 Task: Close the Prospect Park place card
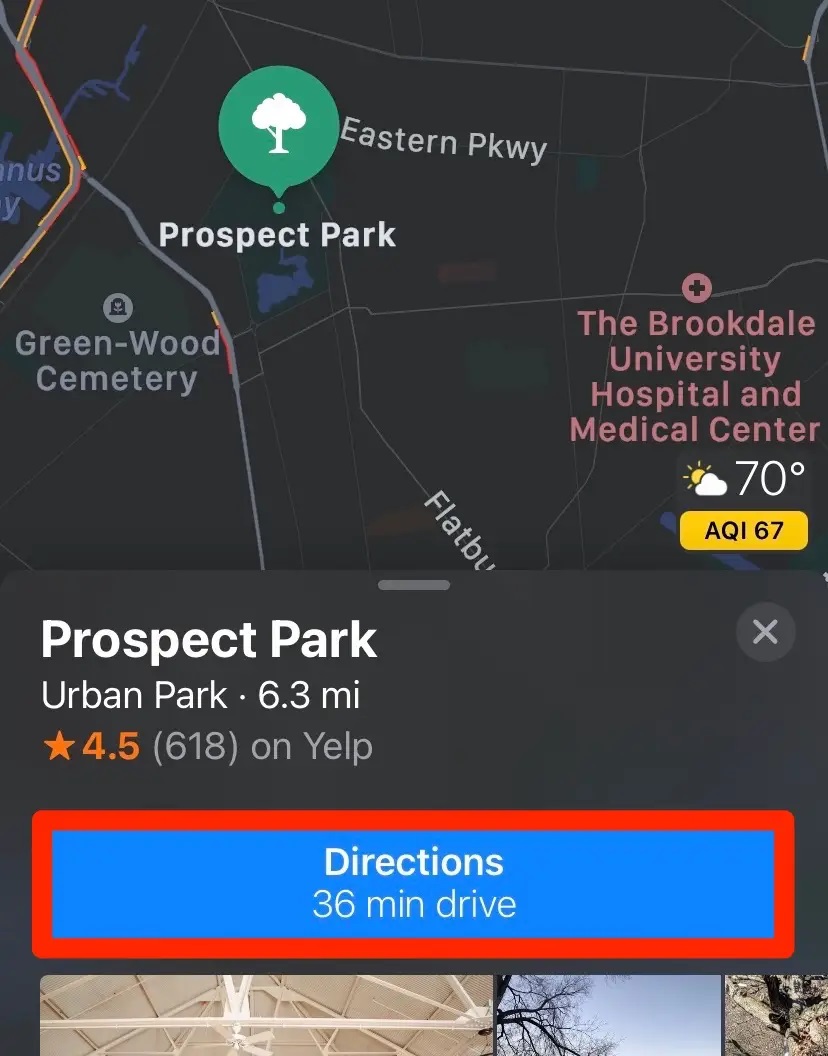[765, 632]
